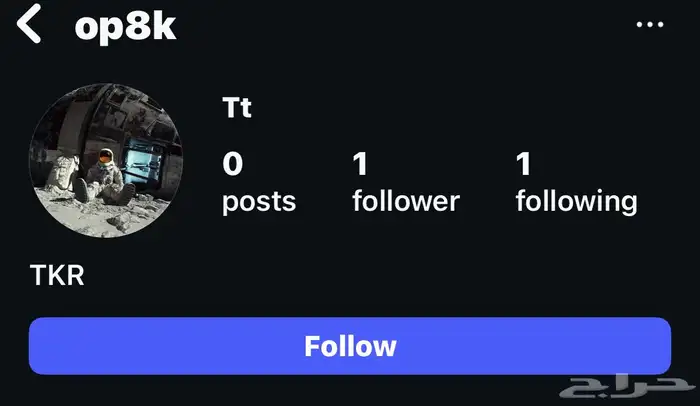
Task: Open the 1 following list
Action: tap(575, 182)
